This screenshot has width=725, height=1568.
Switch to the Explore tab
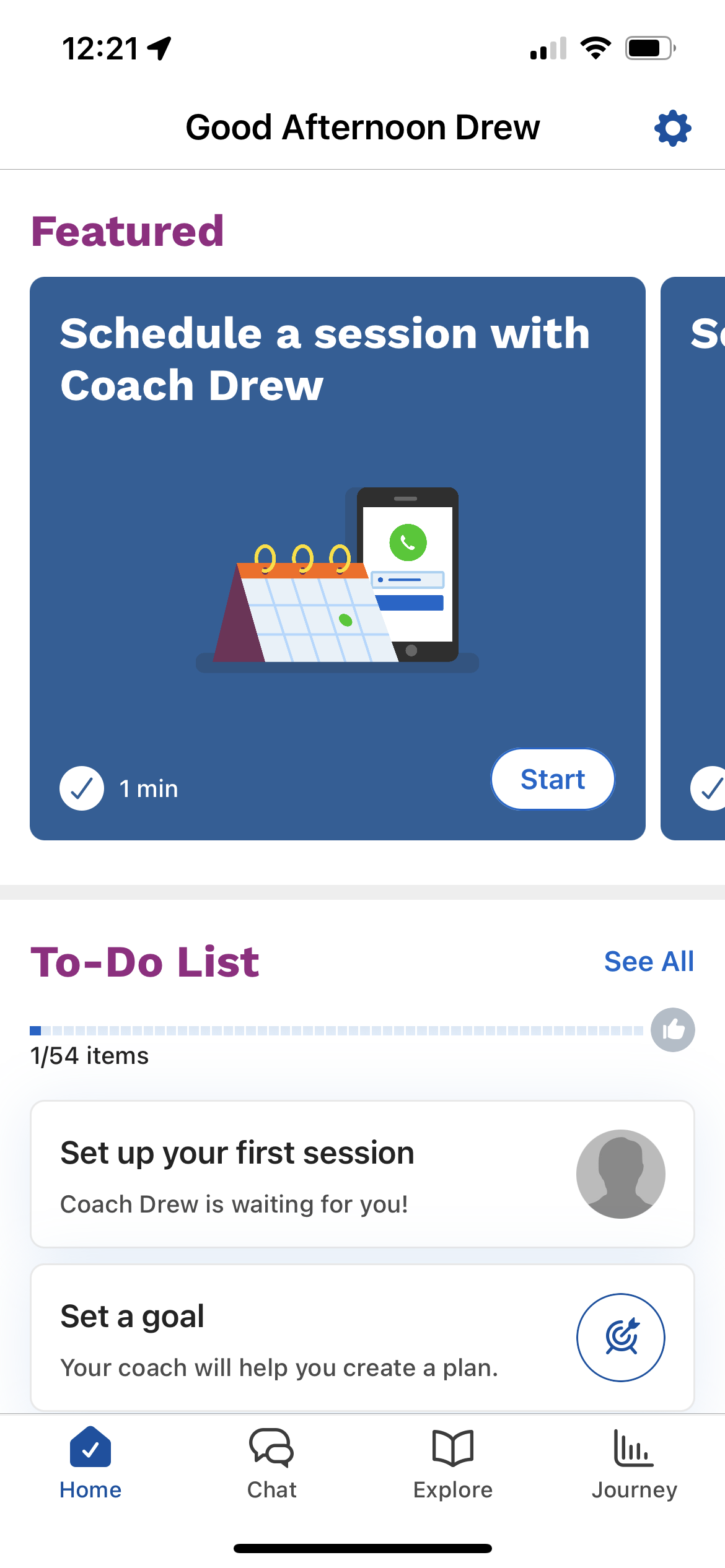pyautogui.click(x=452, y=1463)
